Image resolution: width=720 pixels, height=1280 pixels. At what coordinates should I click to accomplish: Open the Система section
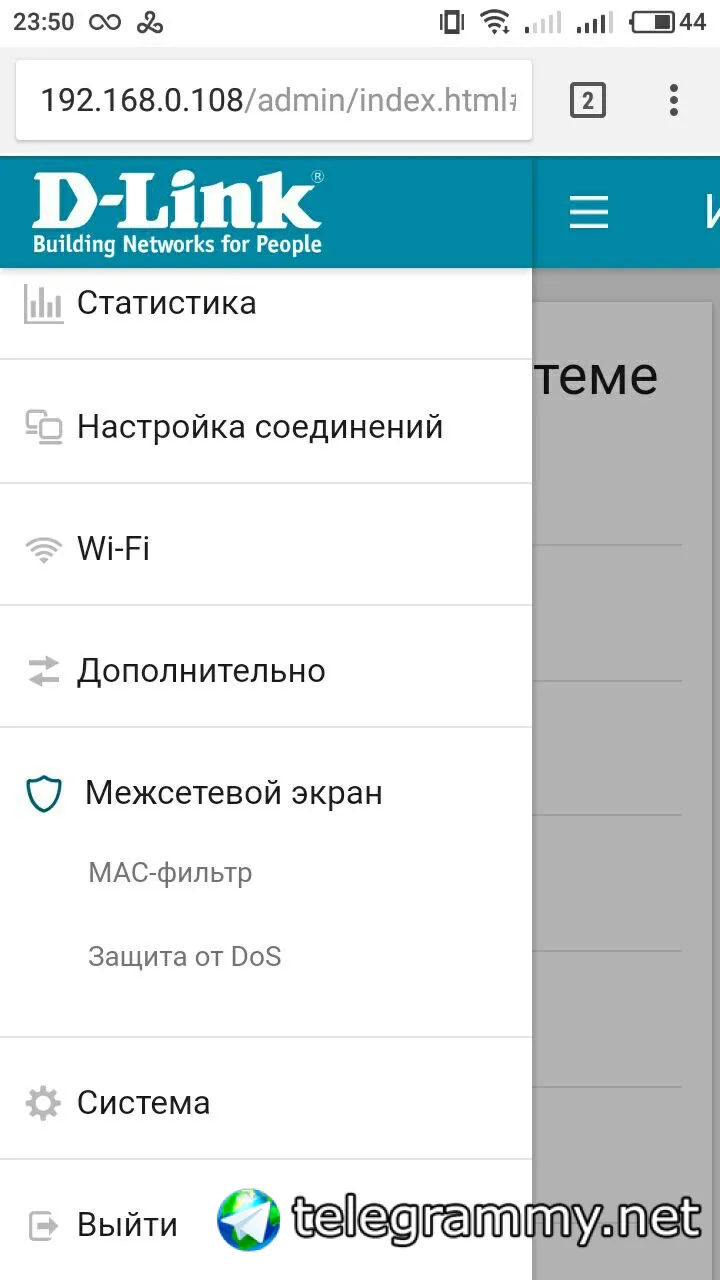point(143,1103)
